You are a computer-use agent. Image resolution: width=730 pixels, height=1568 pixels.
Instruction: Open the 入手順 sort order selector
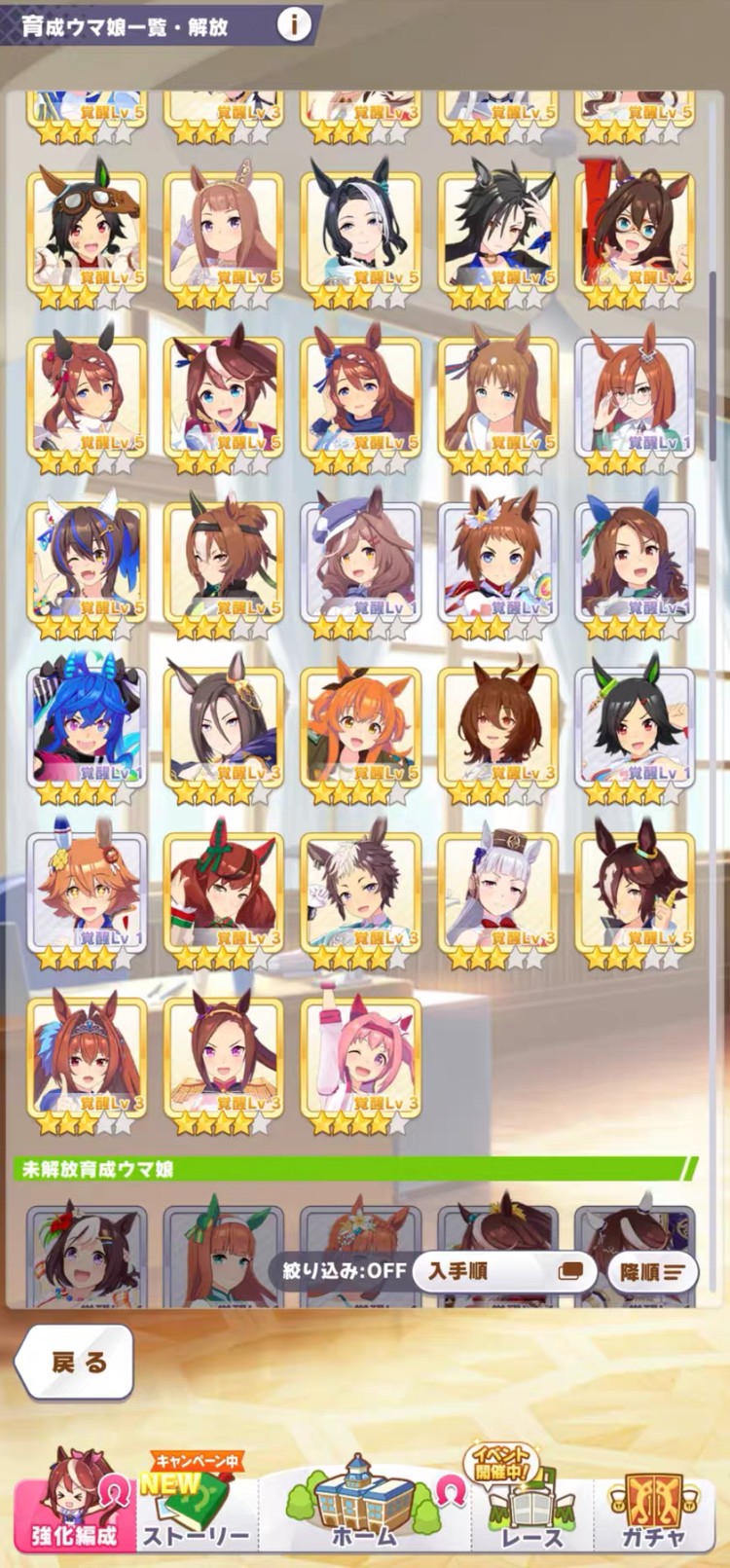click(x=504, y=1271)
